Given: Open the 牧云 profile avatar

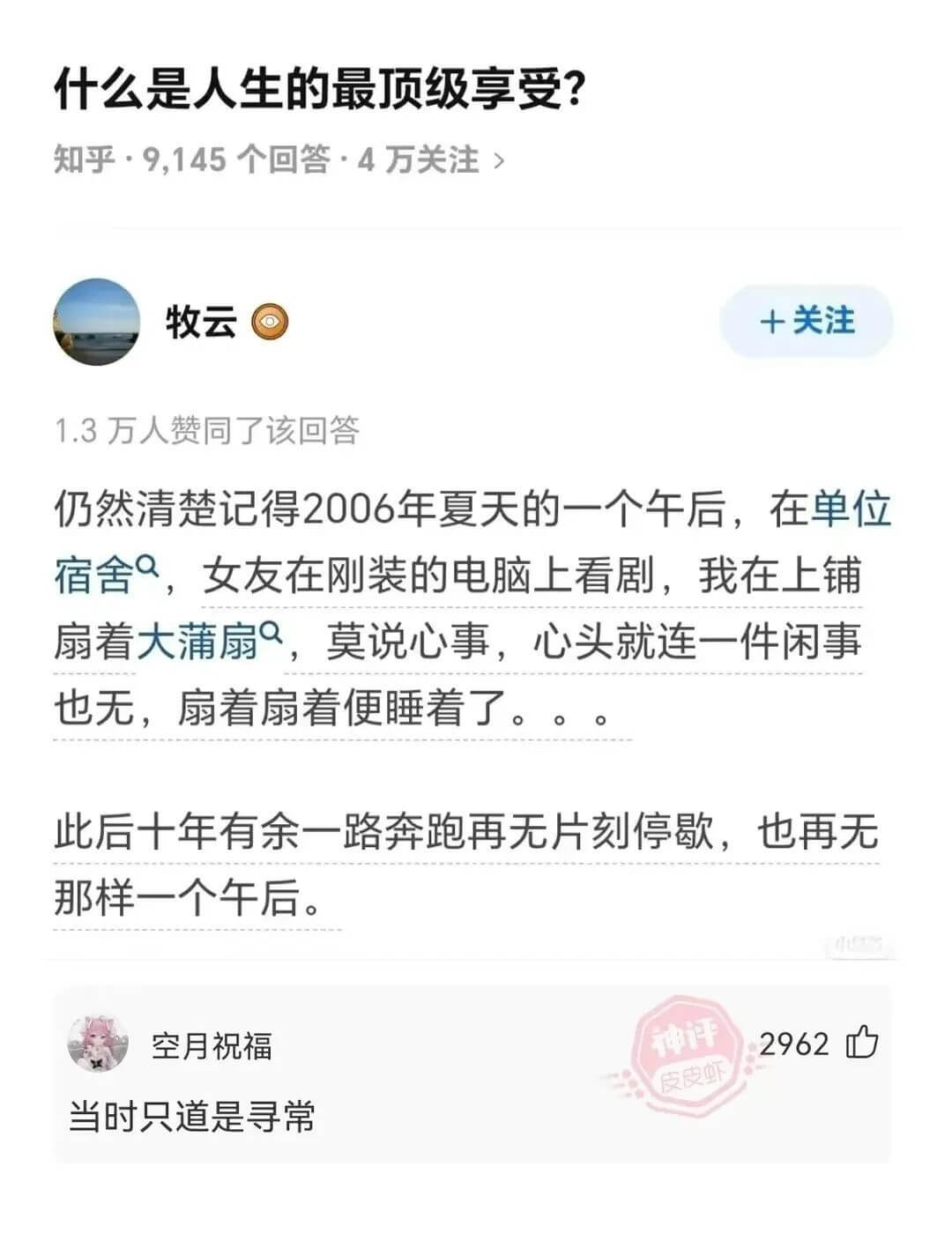Looking at the screenshot, I should point(97,323).
